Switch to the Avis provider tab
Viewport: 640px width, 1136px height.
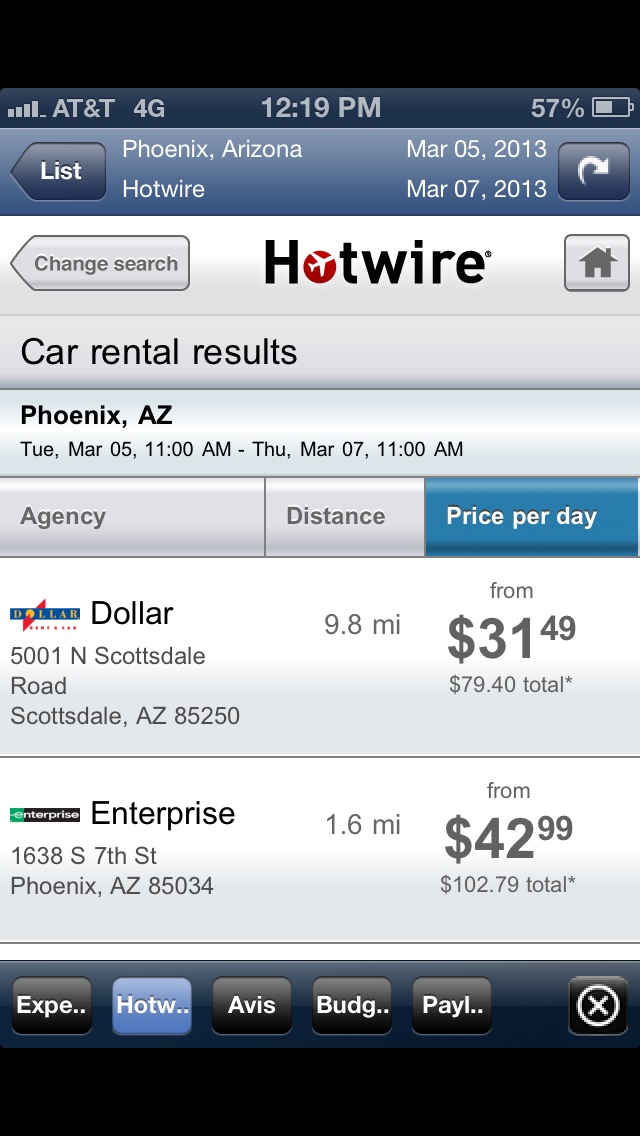click(251, 1005)
